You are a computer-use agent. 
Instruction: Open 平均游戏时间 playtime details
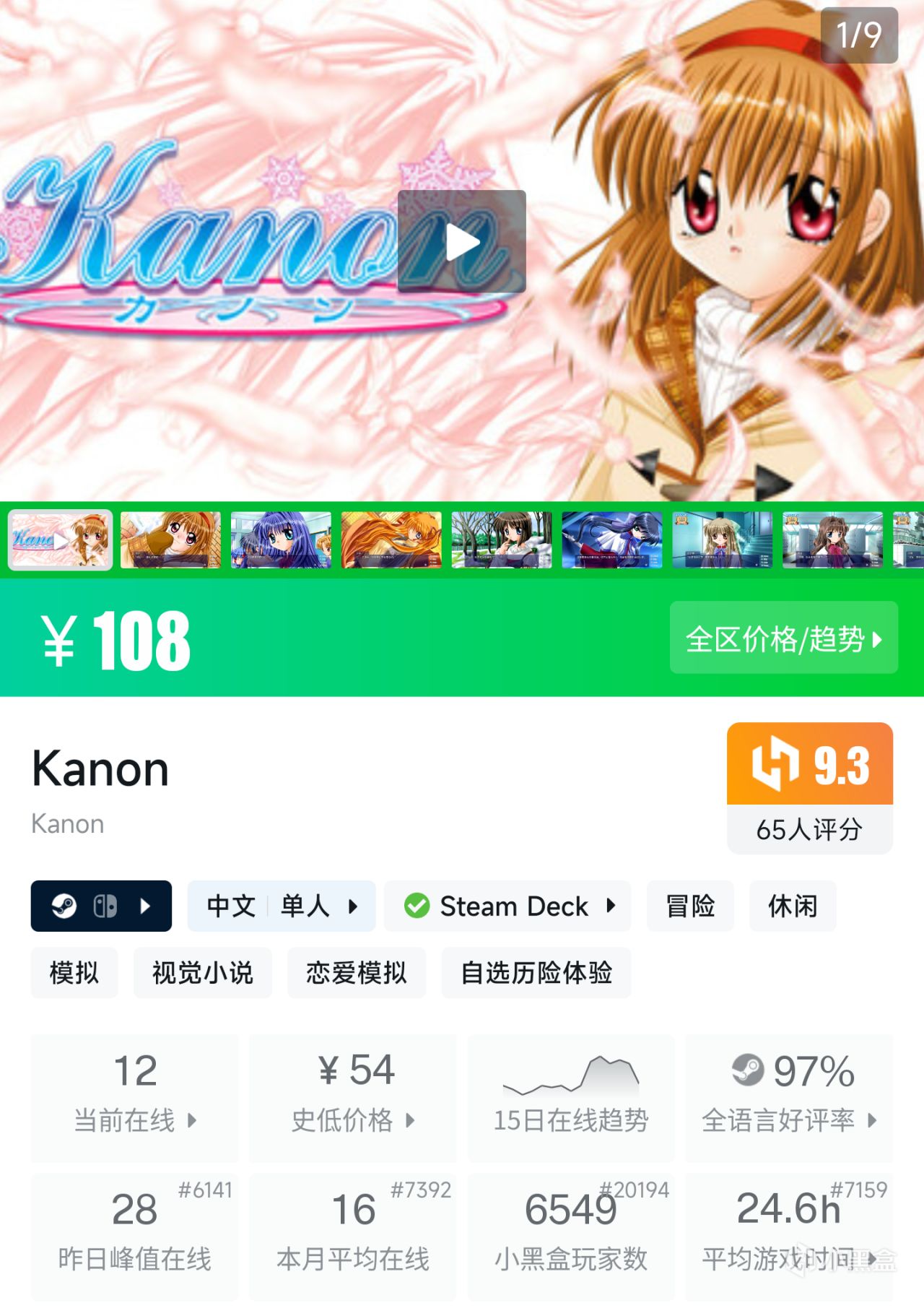point(789,1235)
